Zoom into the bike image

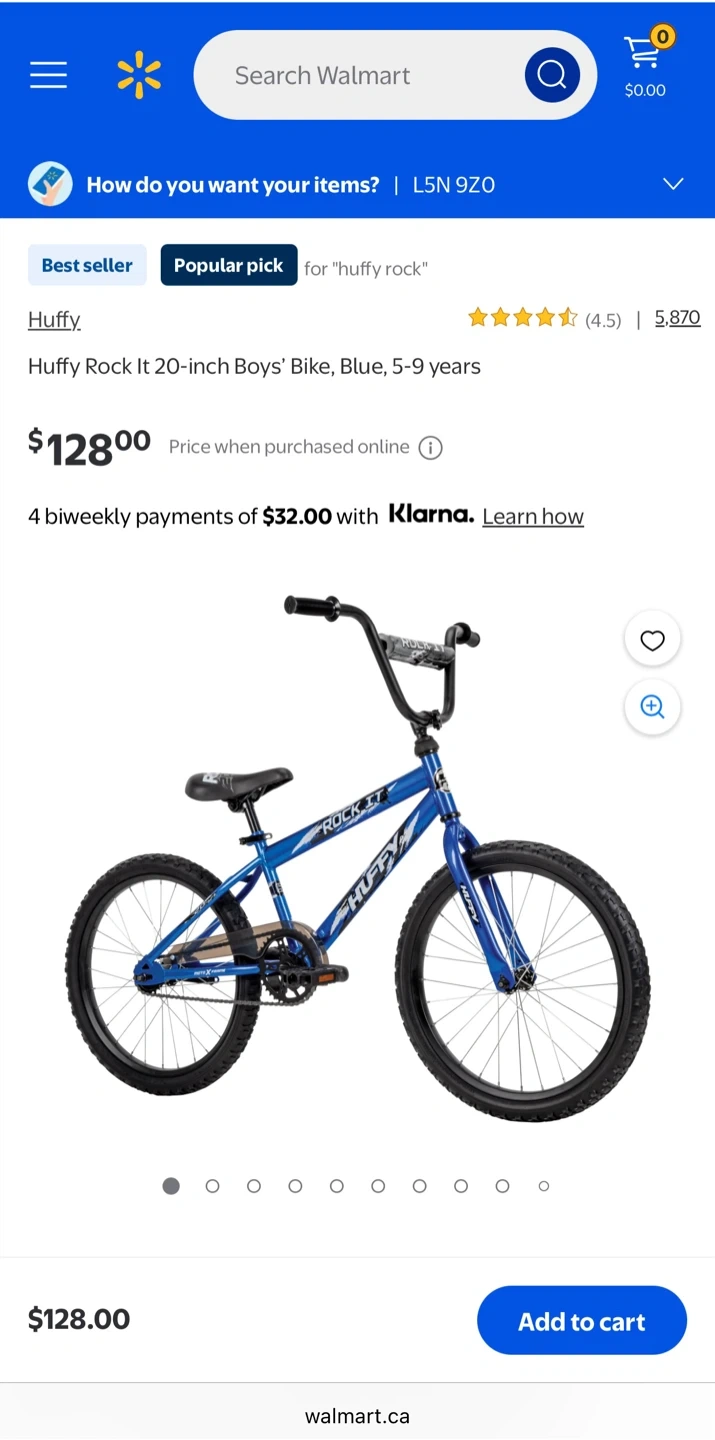652,707
